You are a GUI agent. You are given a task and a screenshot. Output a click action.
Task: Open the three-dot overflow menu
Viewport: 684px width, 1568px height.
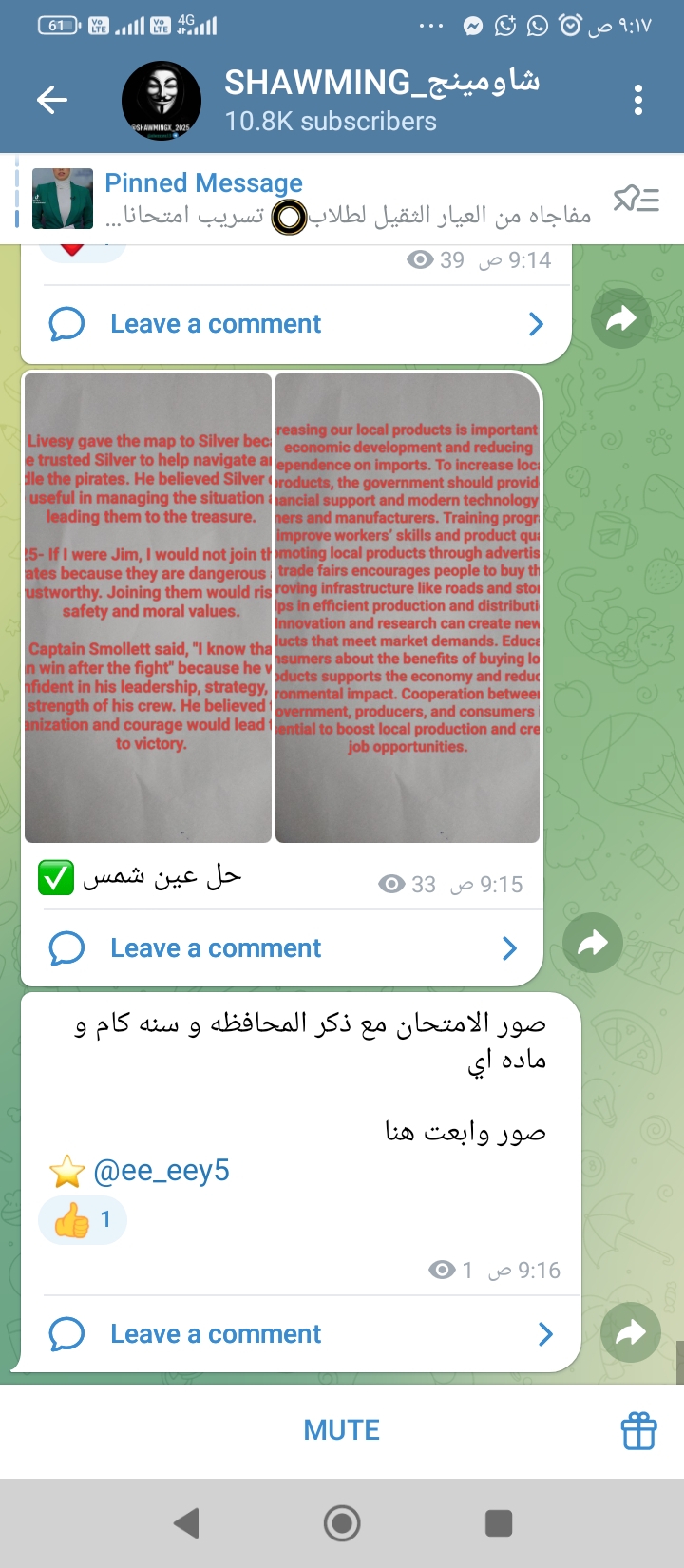click(637, 100)
